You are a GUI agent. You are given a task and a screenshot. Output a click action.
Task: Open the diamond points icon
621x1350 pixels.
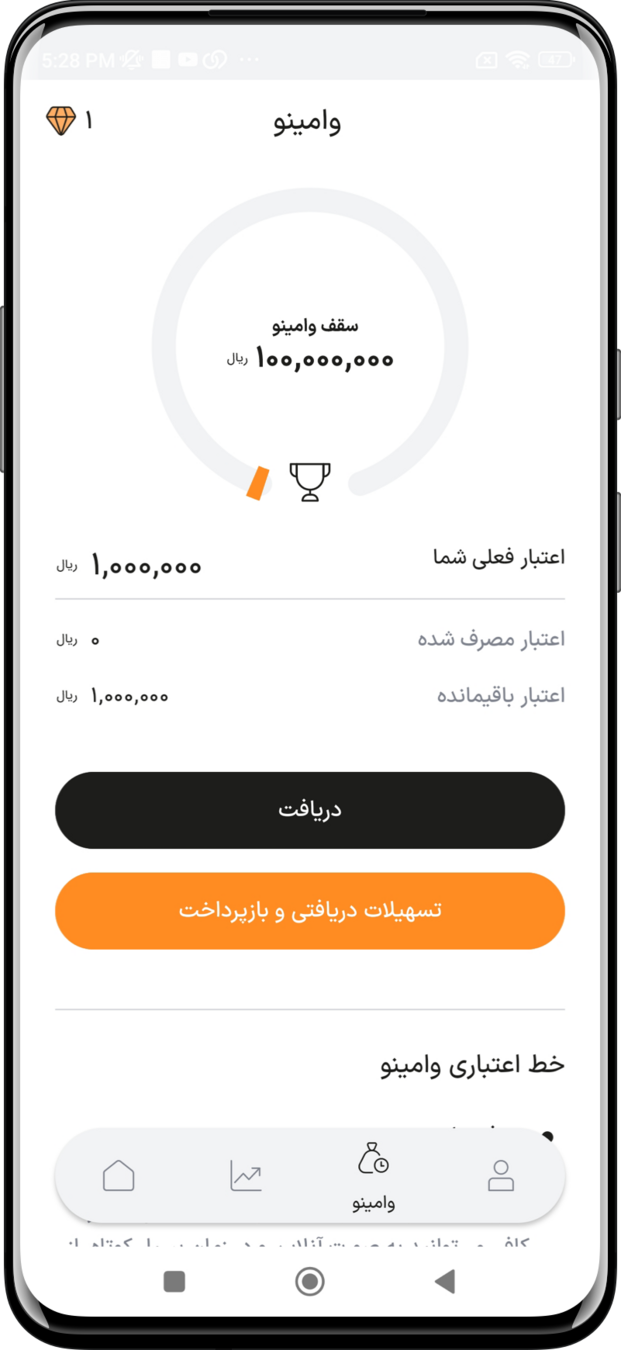(x=61, y=121)
